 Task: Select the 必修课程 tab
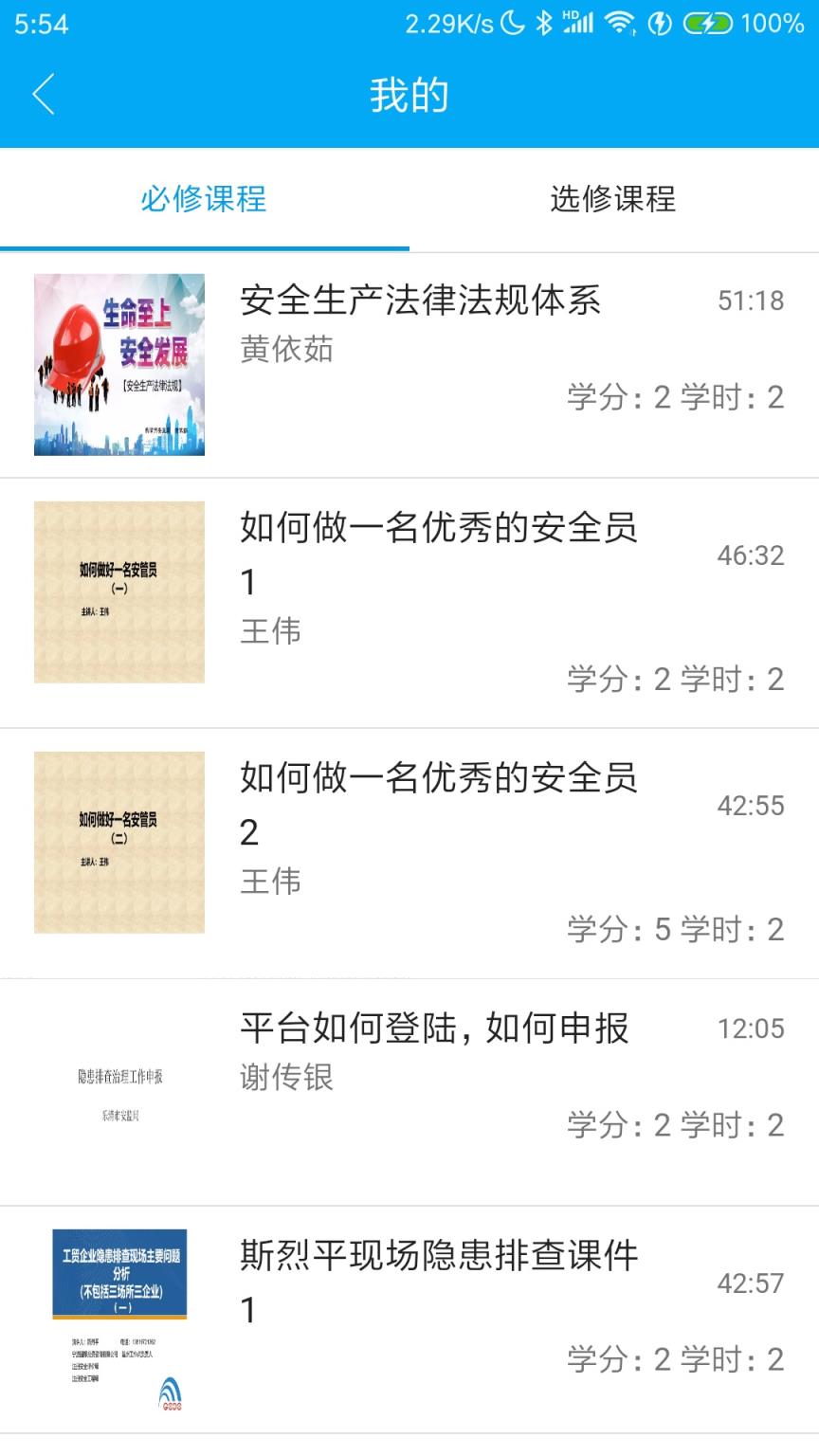click(x=205, y=201)
